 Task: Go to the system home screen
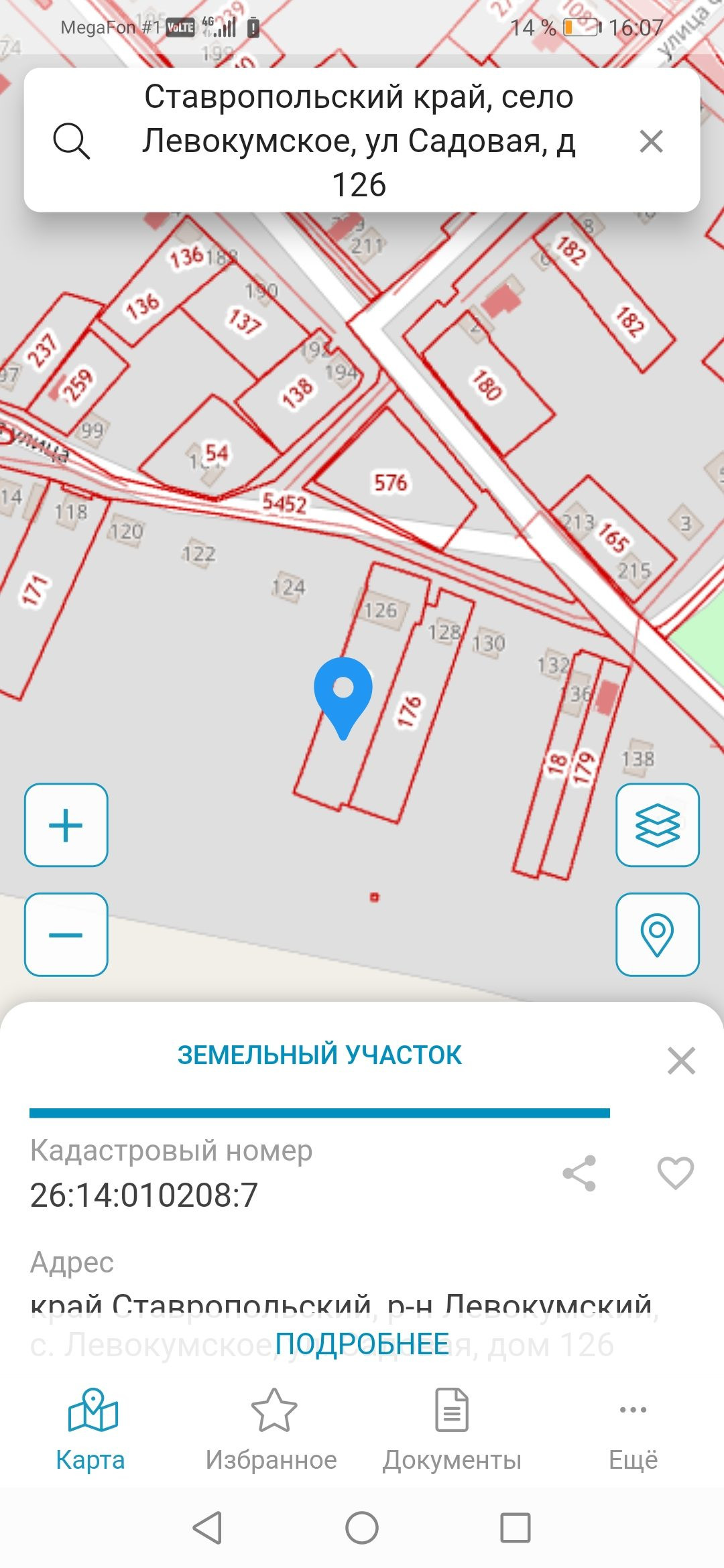[362, 1528]
